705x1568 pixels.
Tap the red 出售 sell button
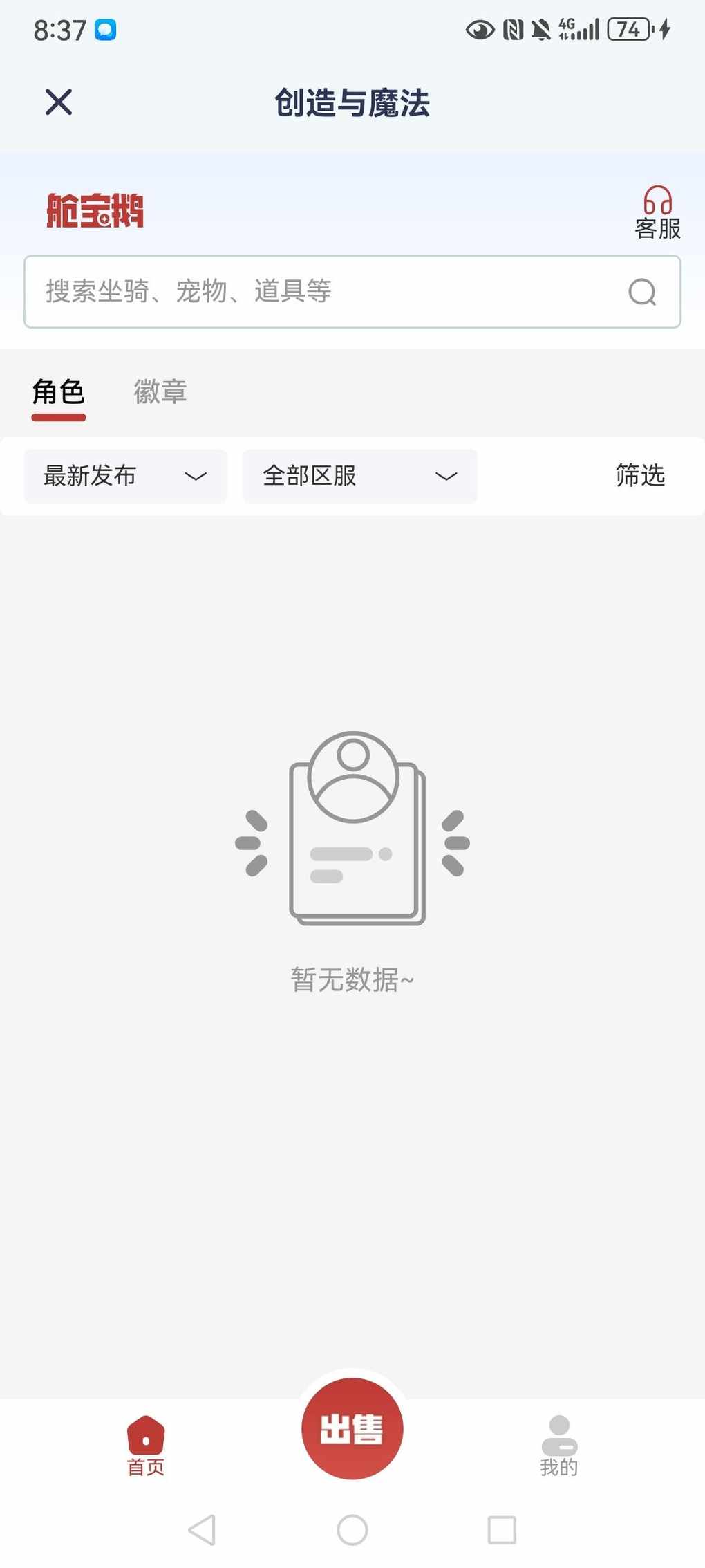(x=352, y=1428)
